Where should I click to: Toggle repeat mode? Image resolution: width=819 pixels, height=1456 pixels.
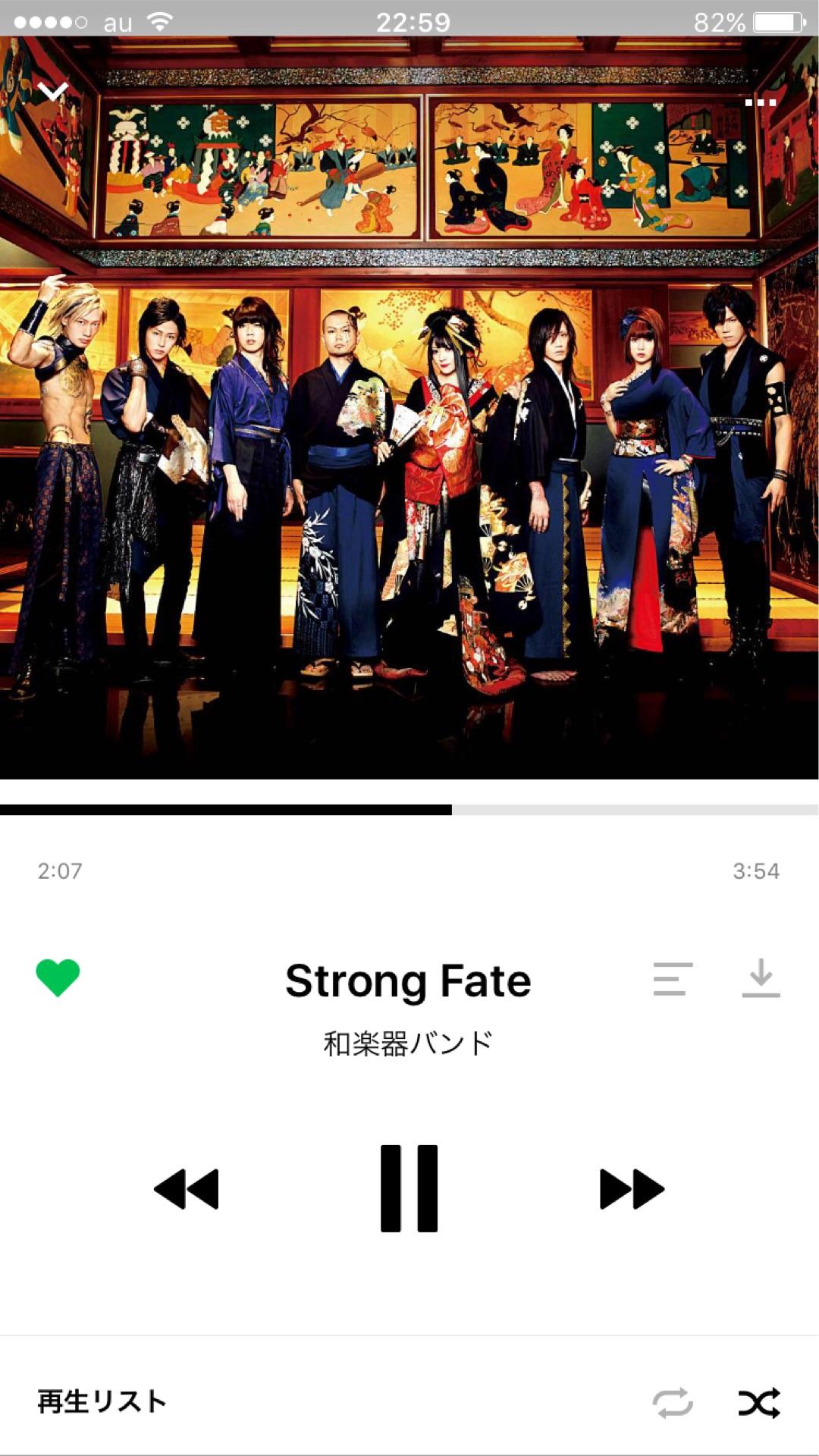pos(673,1403)
